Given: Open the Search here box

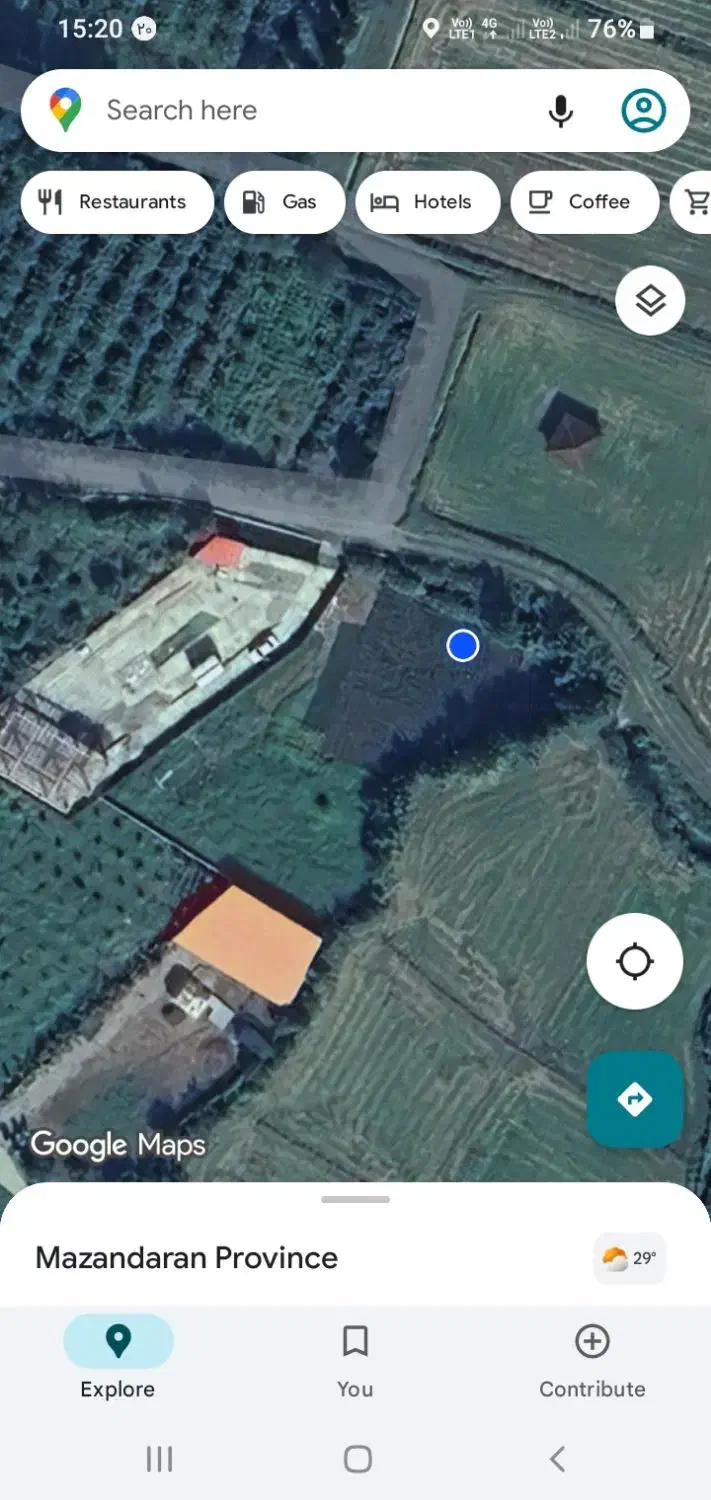Looking at the screenshot, I should (x=300, y=110).
